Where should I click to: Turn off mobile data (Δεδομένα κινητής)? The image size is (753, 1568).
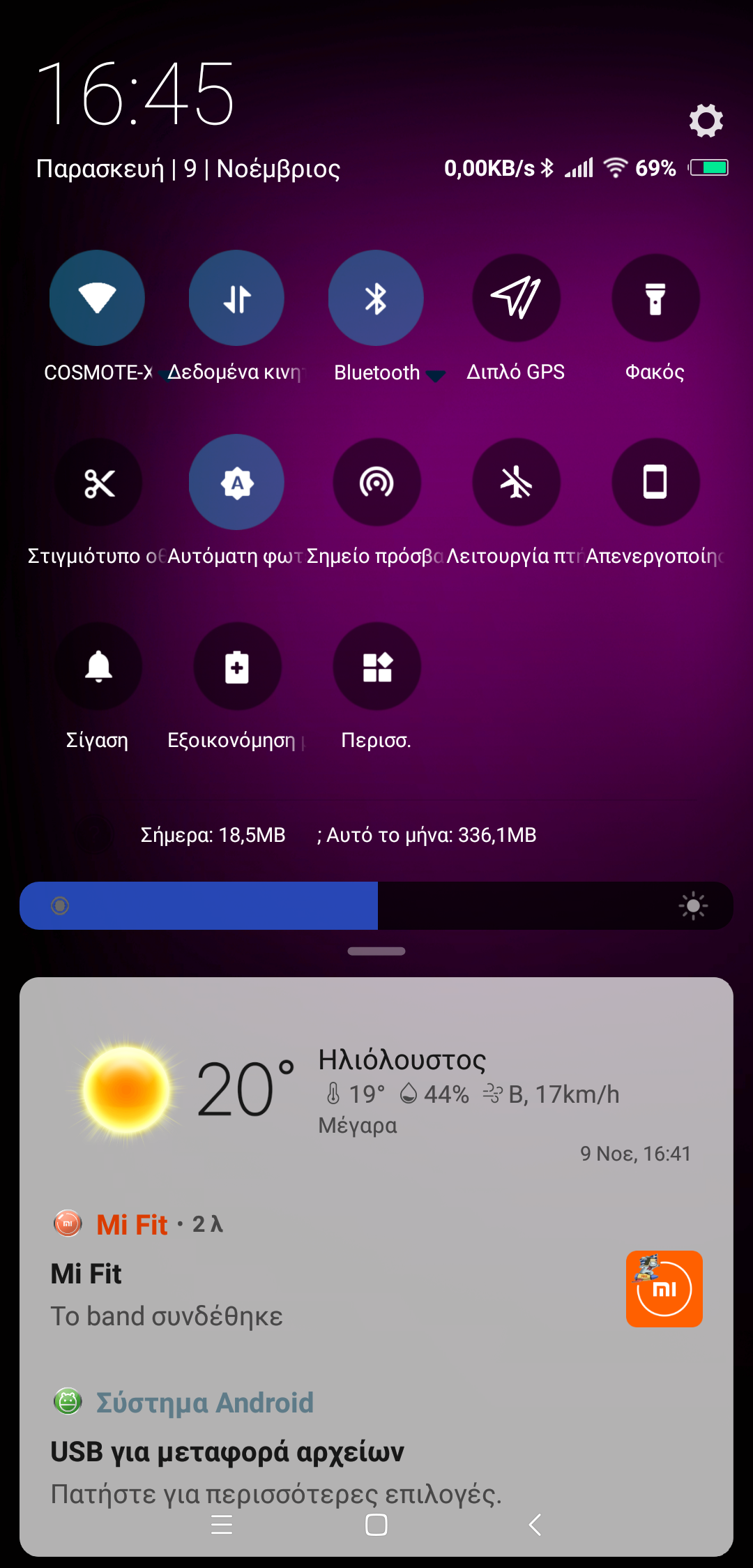tap(236, 299)
